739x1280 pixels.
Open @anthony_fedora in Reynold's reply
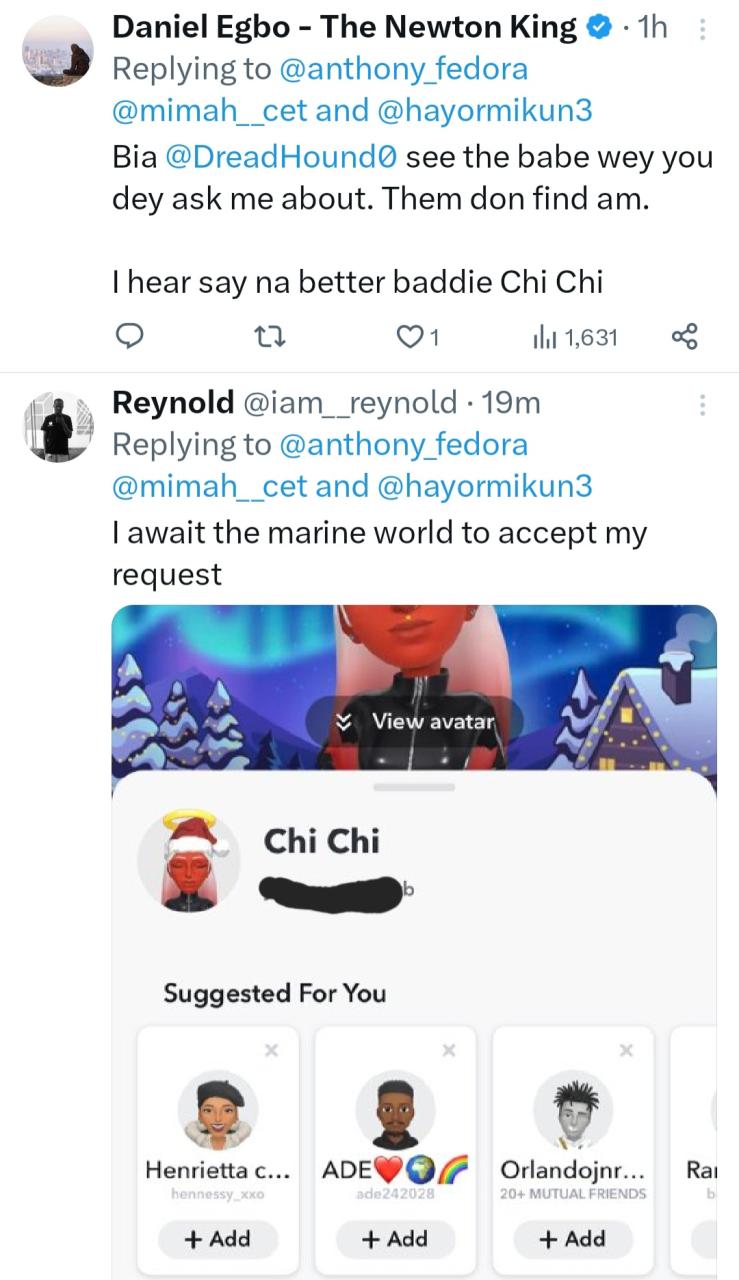[402, 444]
